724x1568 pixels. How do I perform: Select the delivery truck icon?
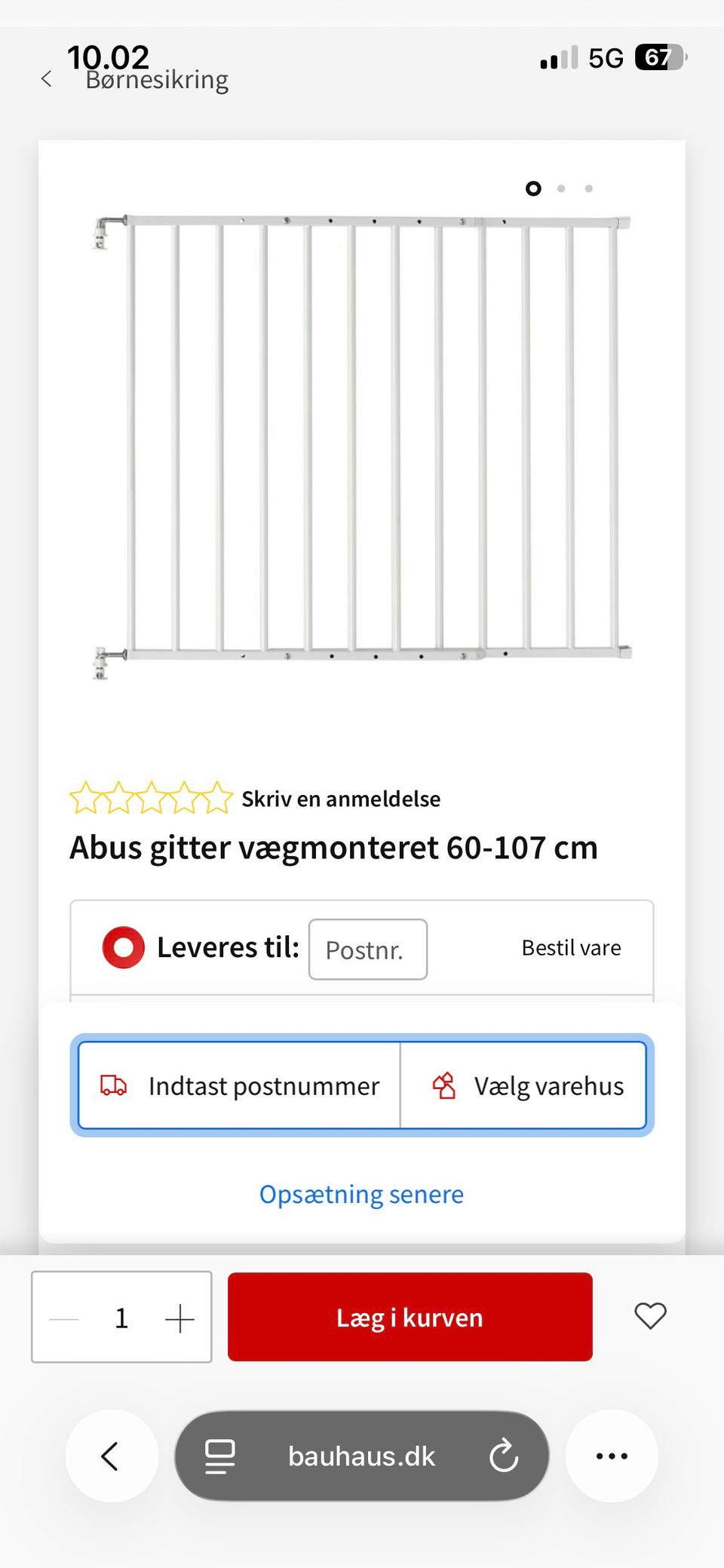click(112, 1086)
